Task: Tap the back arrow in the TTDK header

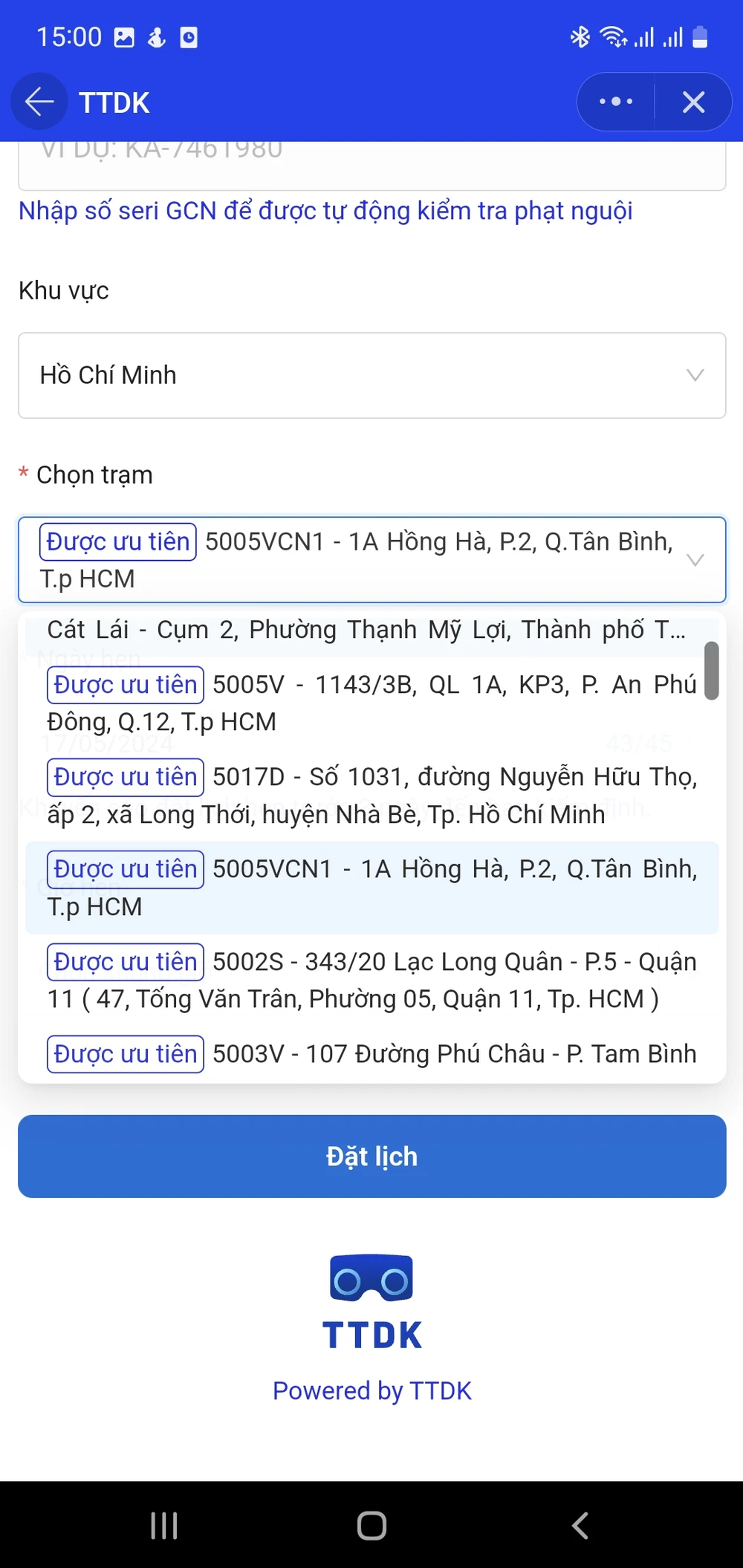Action: 39,102
